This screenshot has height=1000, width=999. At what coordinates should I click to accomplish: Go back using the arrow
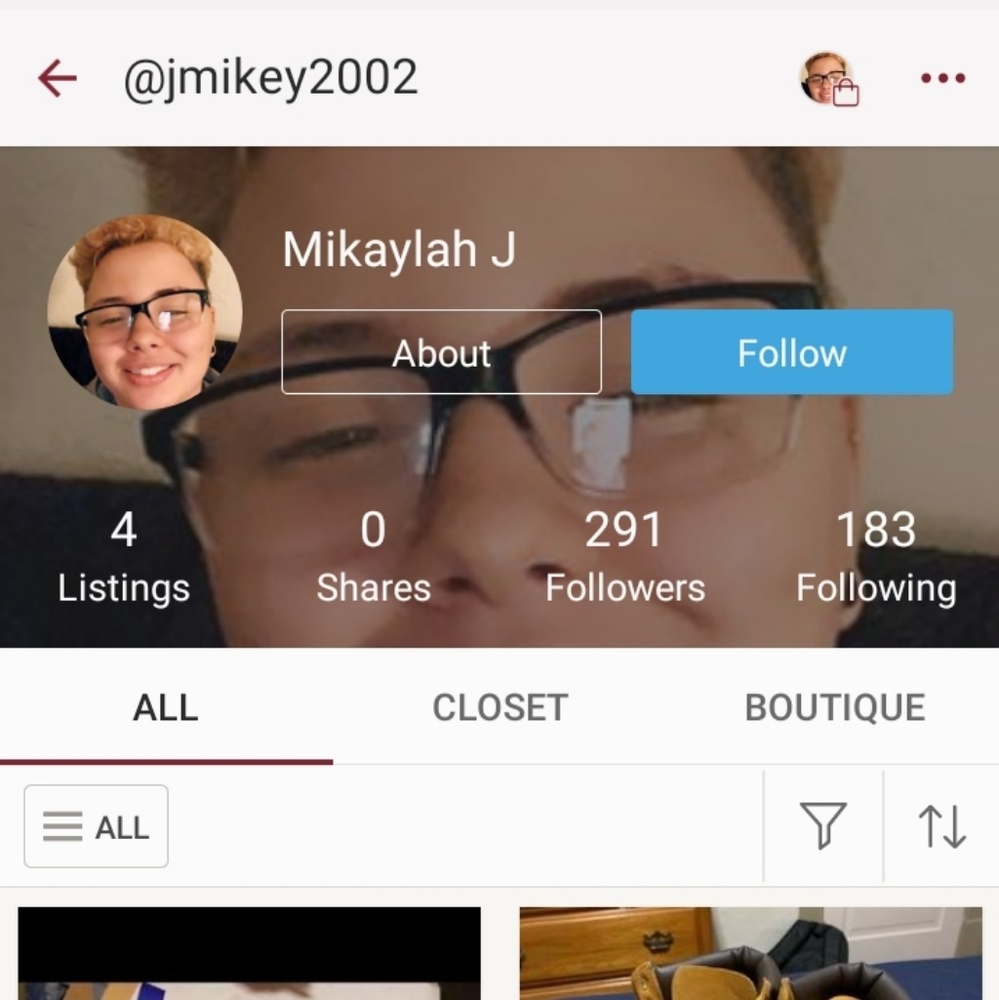point(57,78)
